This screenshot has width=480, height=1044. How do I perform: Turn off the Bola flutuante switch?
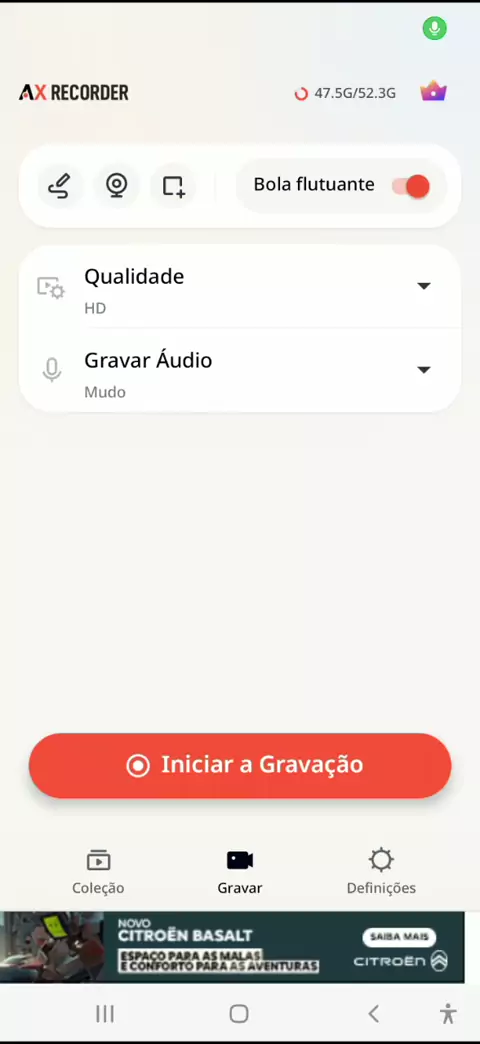point(411,186)
